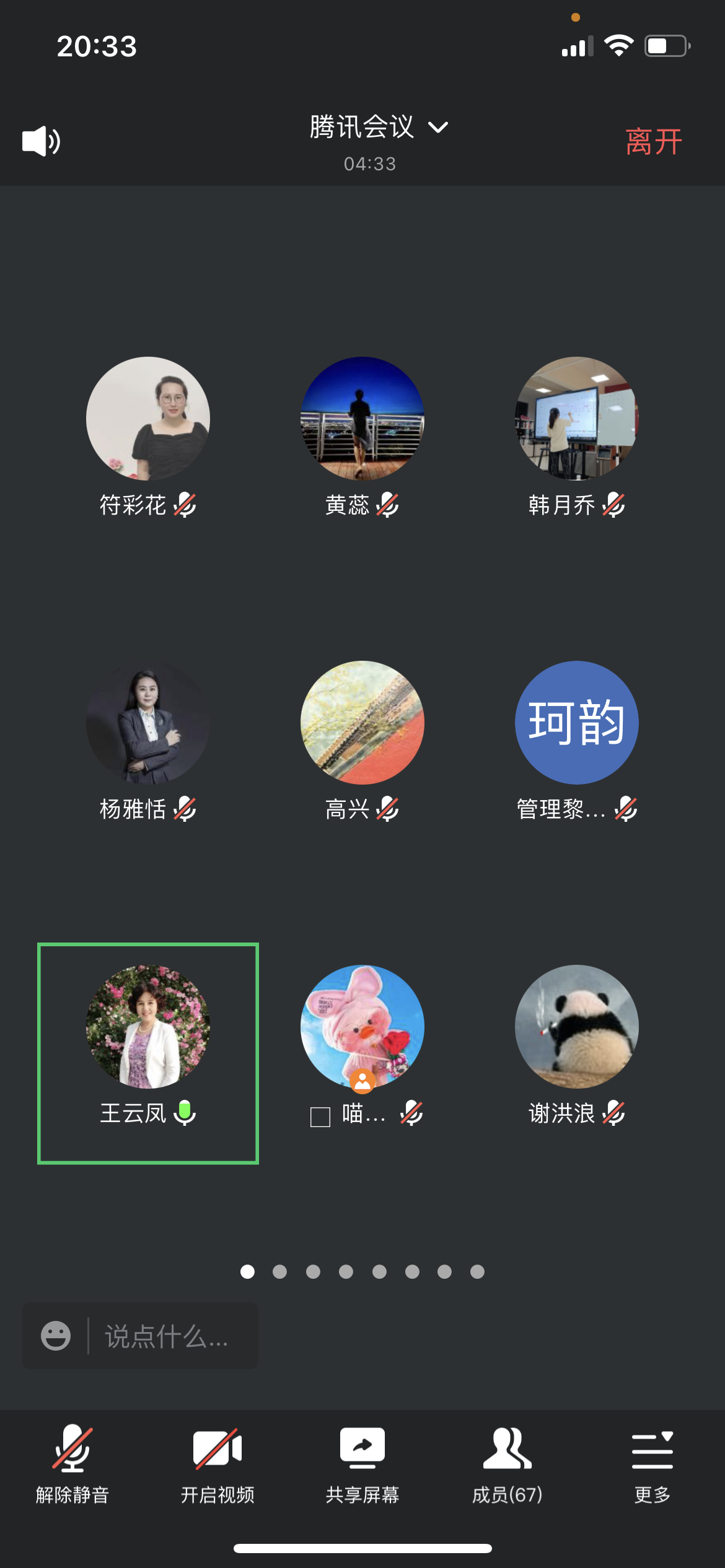This screenshot has width=725, height=1568.
Task: Tap the emoji icon next to chat input
Action: tap(55, 1334)
